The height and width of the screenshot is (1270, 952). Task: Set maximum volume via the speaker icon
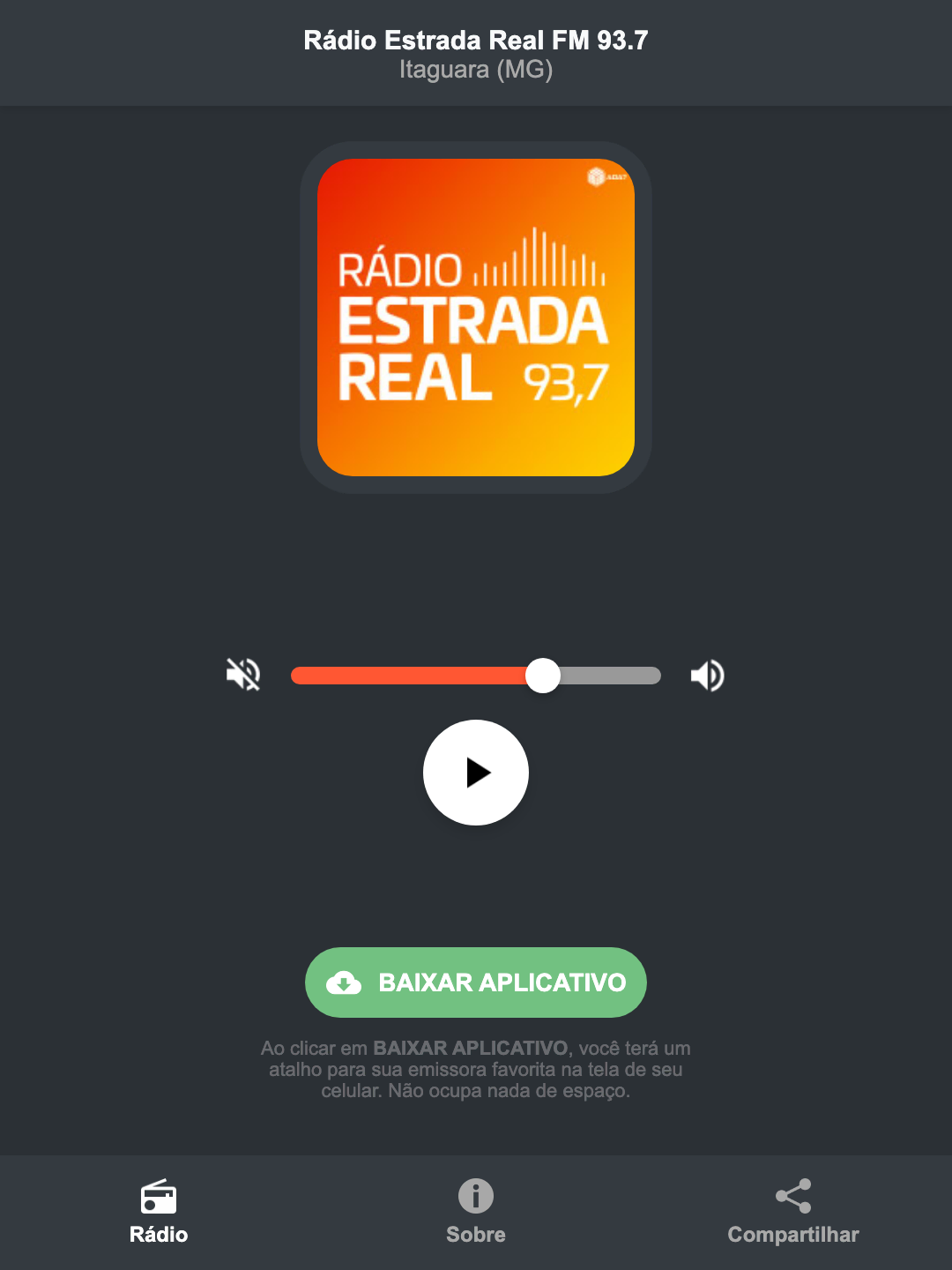coord(707,675)
